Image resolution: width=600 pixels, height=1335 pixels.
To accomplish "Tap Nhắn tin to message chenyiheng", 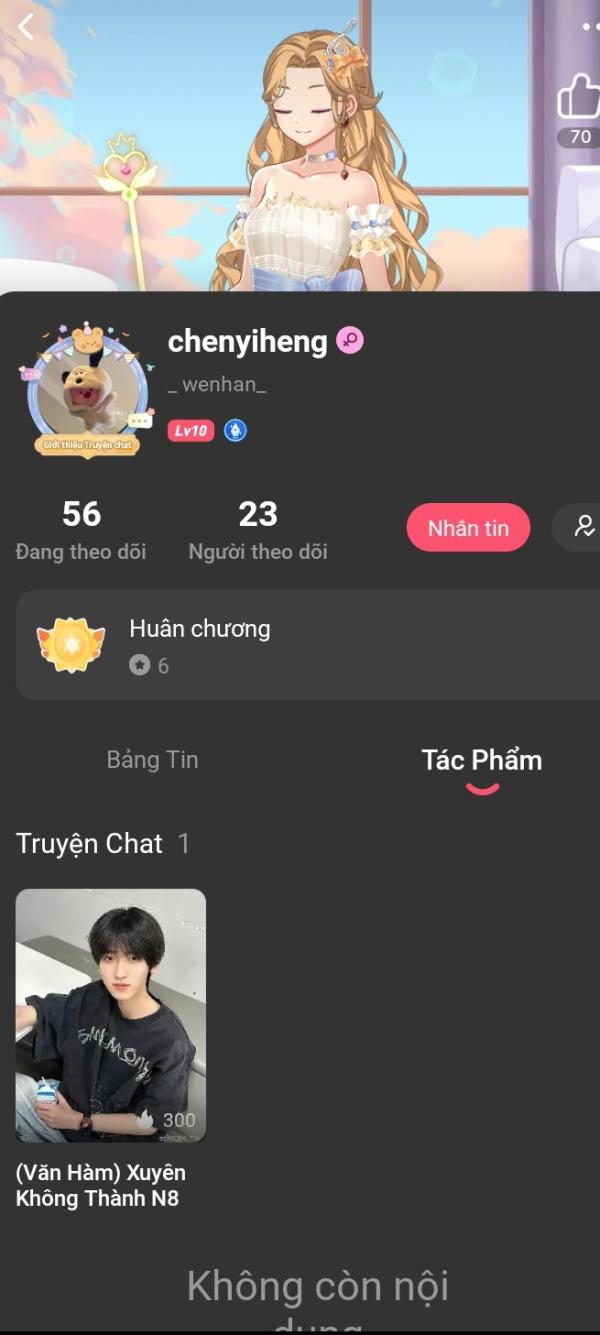I will pyautogui.click(x=468, y=528).
